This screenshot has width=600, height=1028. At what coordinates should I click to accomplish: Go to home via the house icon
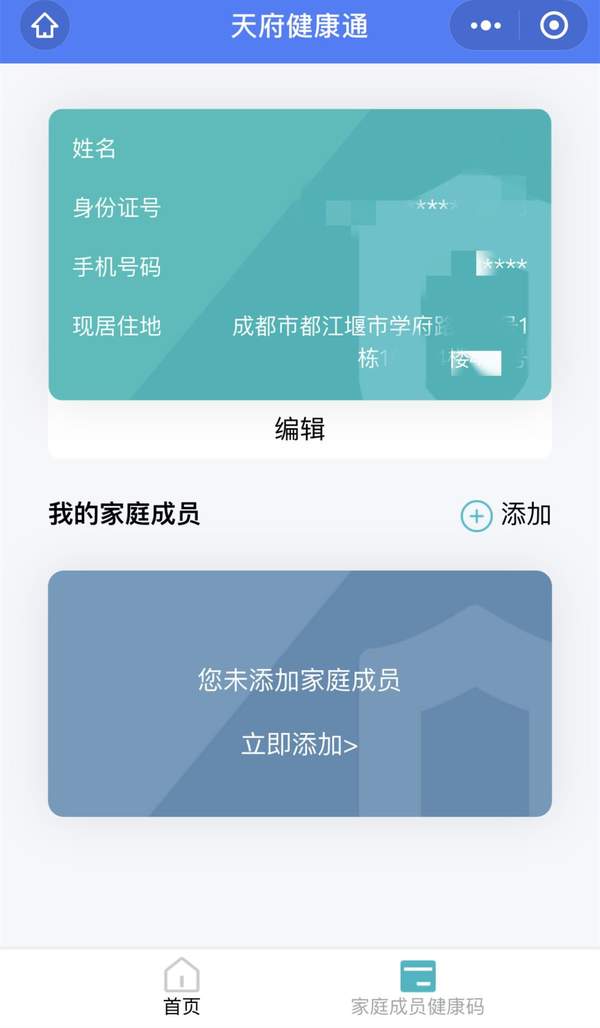click(x=45, y=26)
